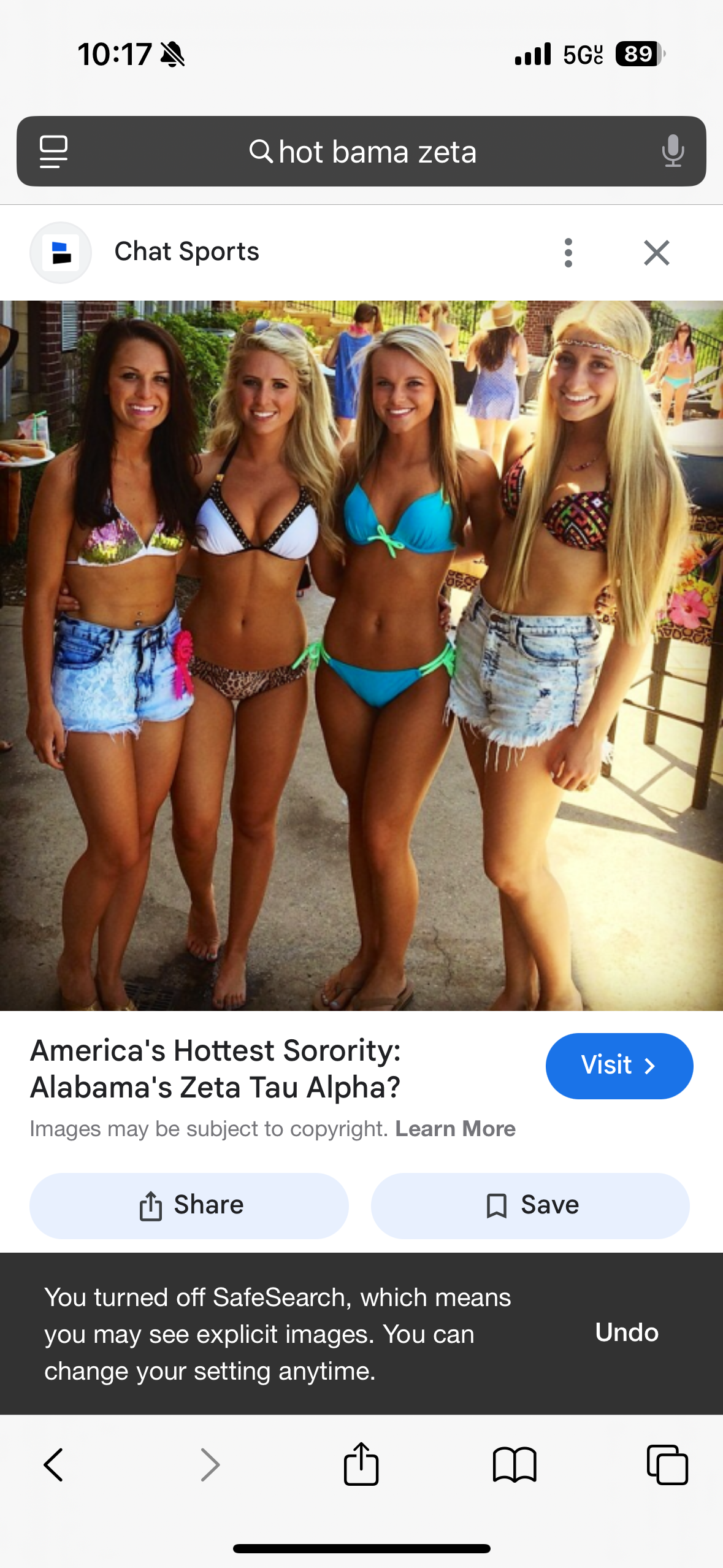Go back to the previous page
Viewport: 723px width, 1568px height.
click(54, 1465)
